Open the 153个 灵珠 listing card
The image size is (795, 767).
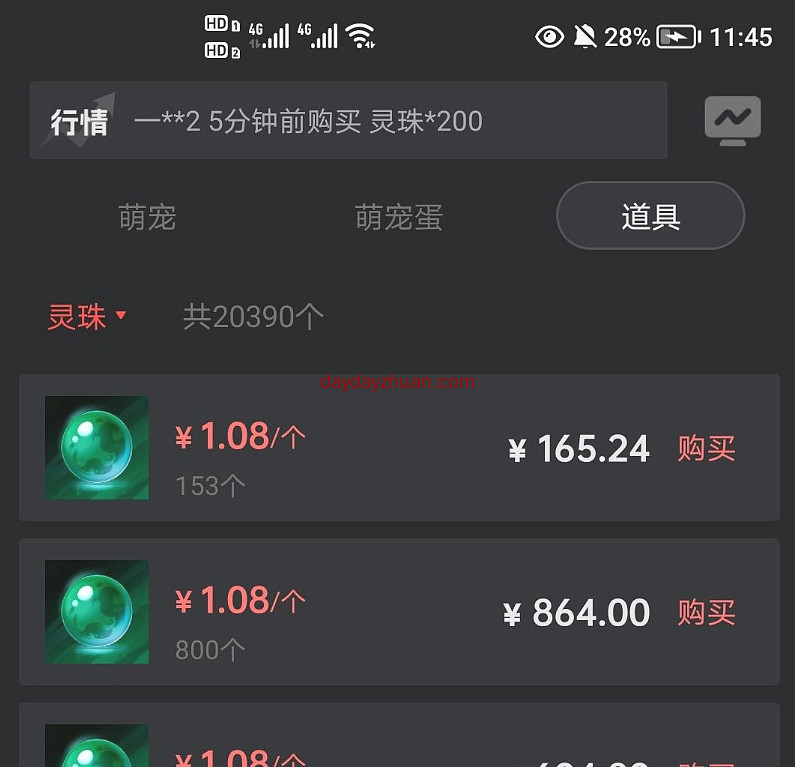pos(330,448)
